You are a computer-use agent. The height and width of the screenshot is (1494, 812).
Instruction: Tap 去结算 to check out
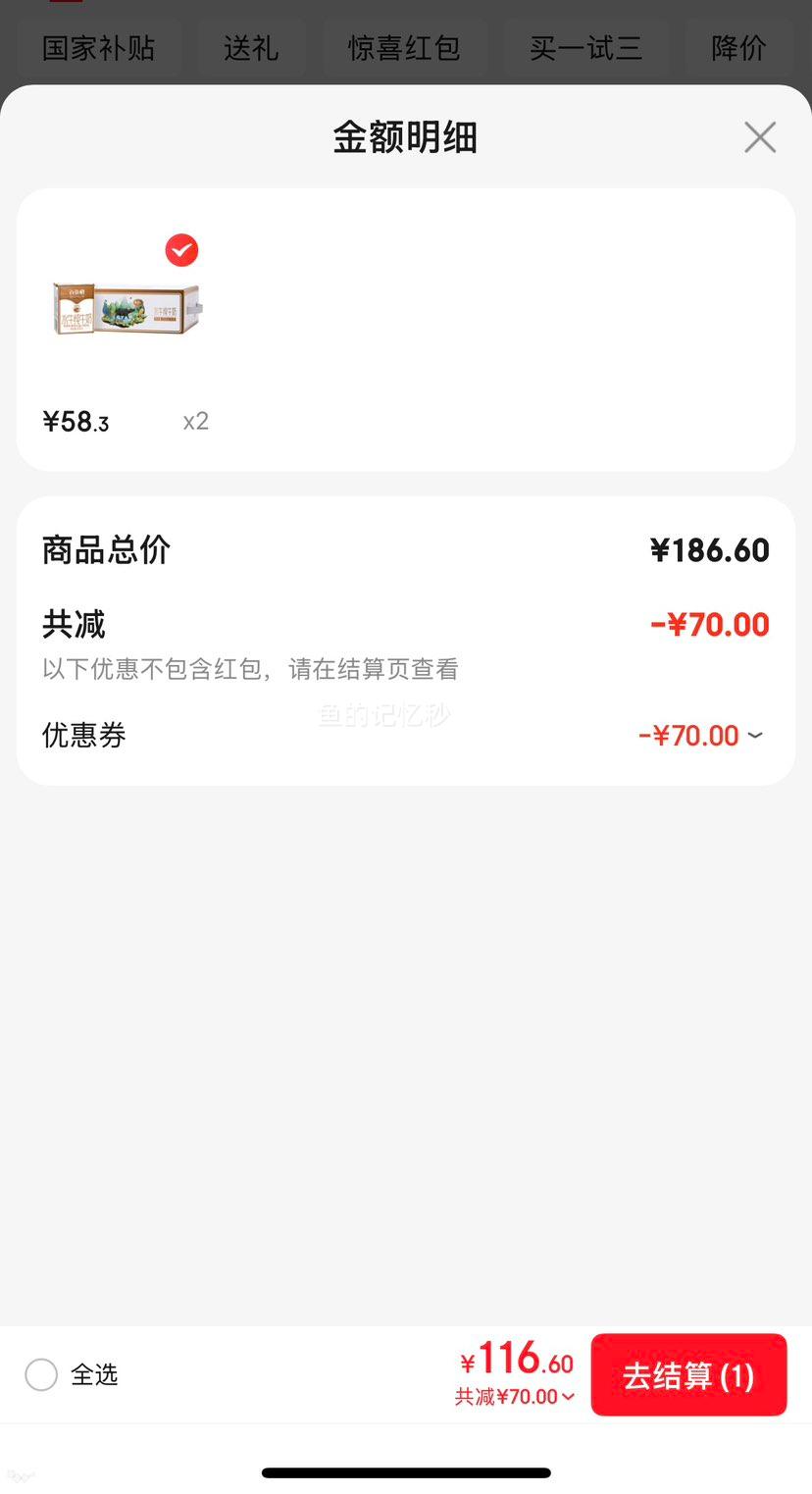(688, 1375)
